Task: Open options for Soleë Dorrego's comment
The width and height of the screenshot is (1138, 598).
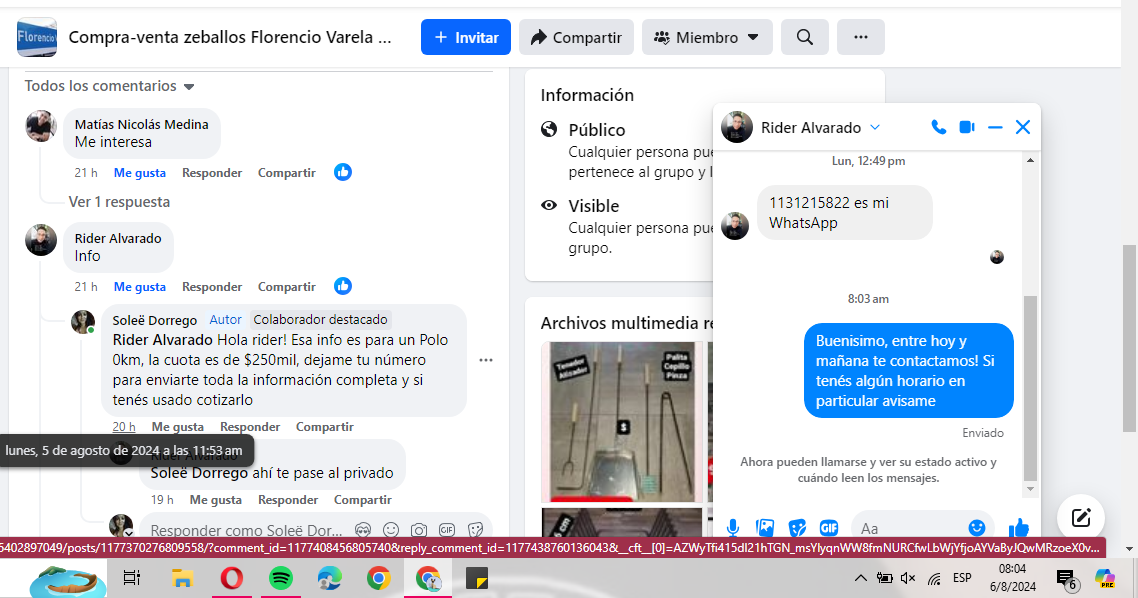Action: [486, 360]
